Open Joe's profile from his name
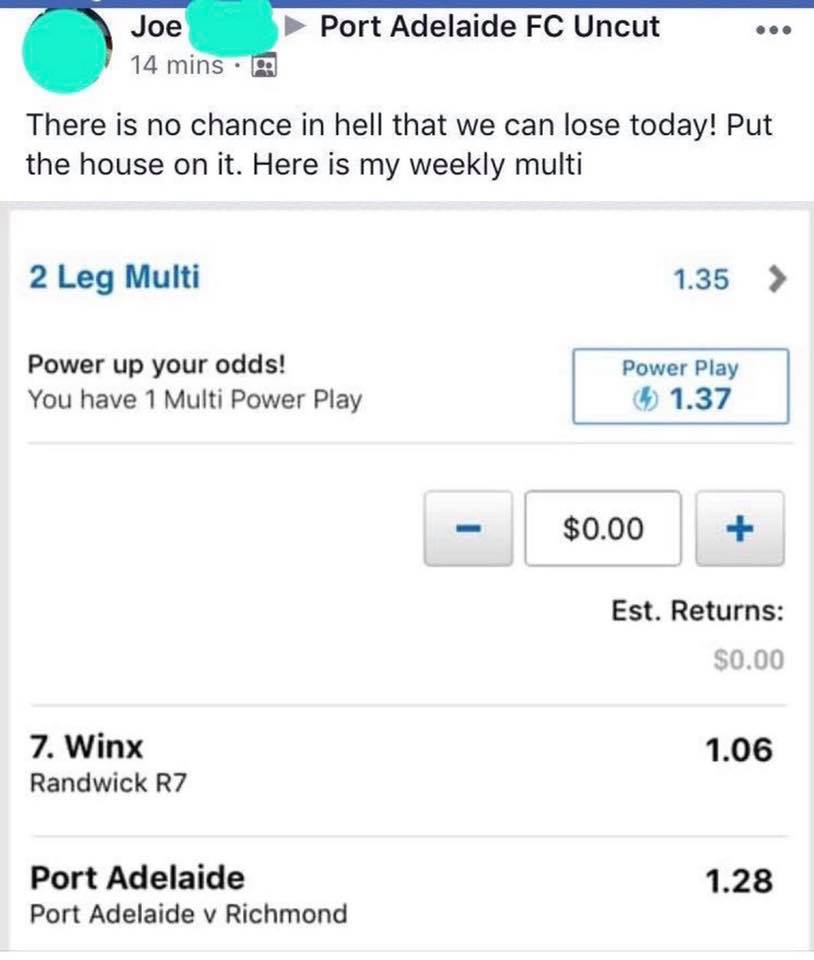 coord(156,27)
